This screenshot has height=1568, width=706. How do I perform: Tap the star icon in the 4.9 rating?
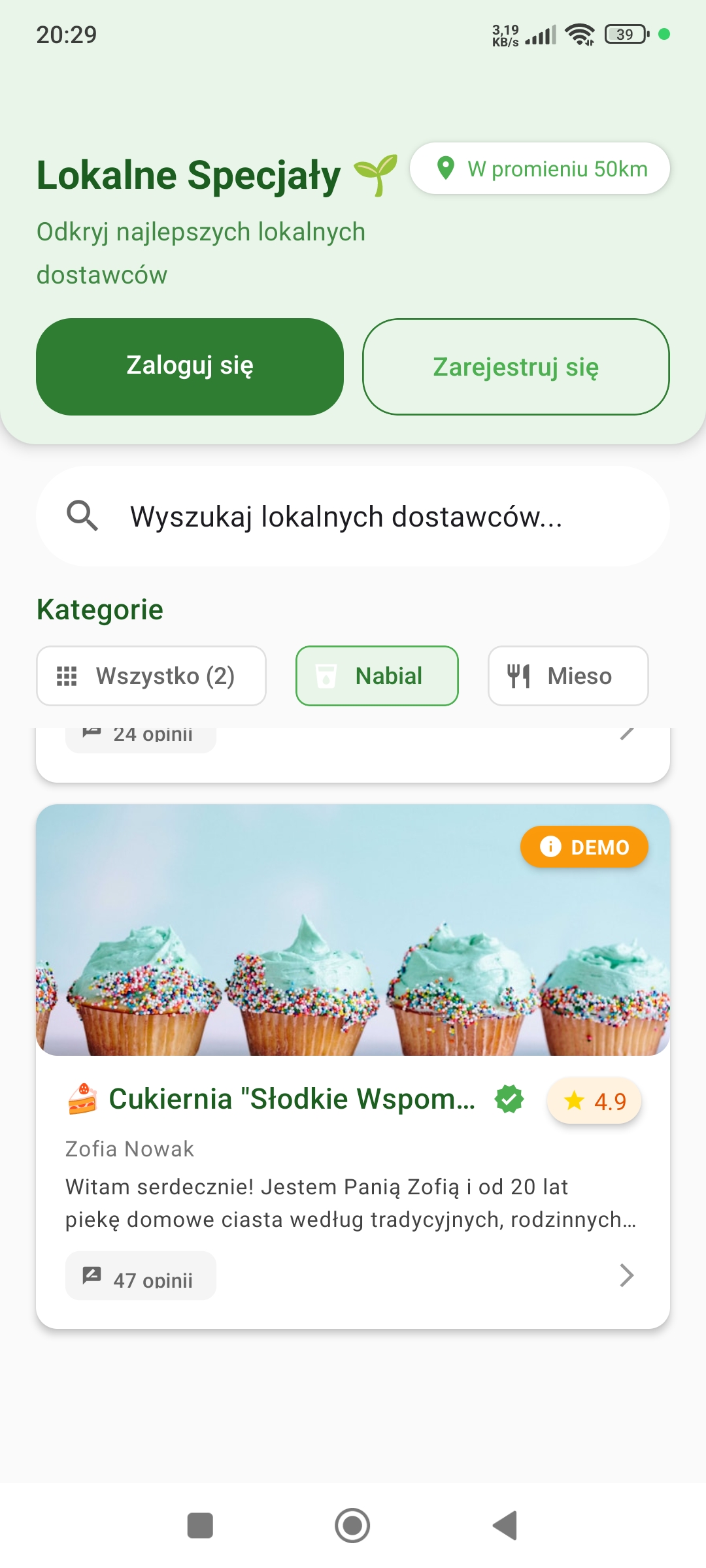pyautogui.click(x=574, y=1100)
